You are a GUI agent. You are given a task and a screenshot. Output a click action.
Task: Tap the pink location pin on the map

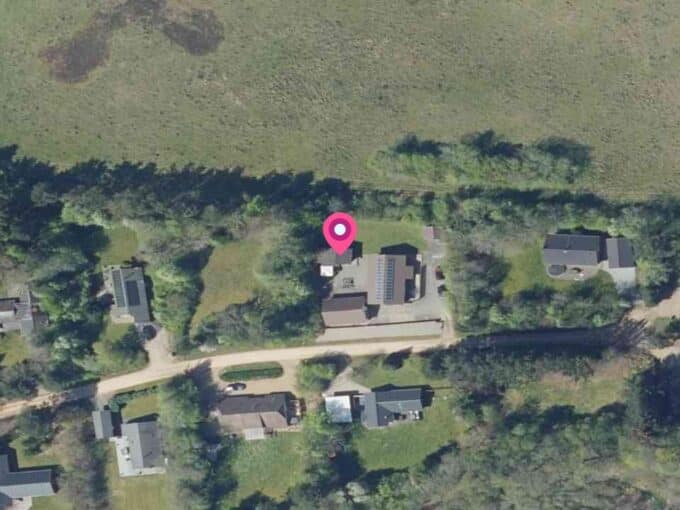coord(340,232)
